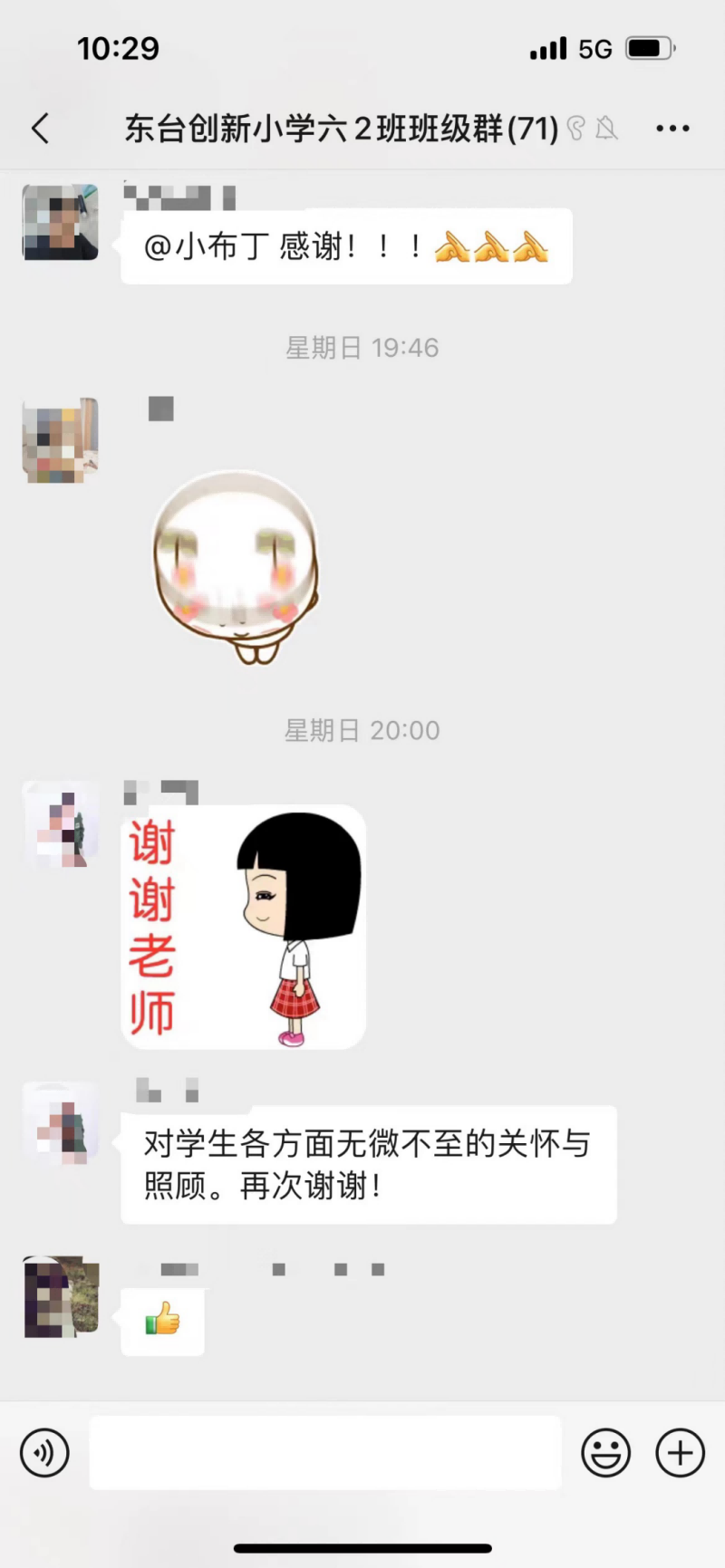Open the emoji sticker panel

pos(605,1453)
